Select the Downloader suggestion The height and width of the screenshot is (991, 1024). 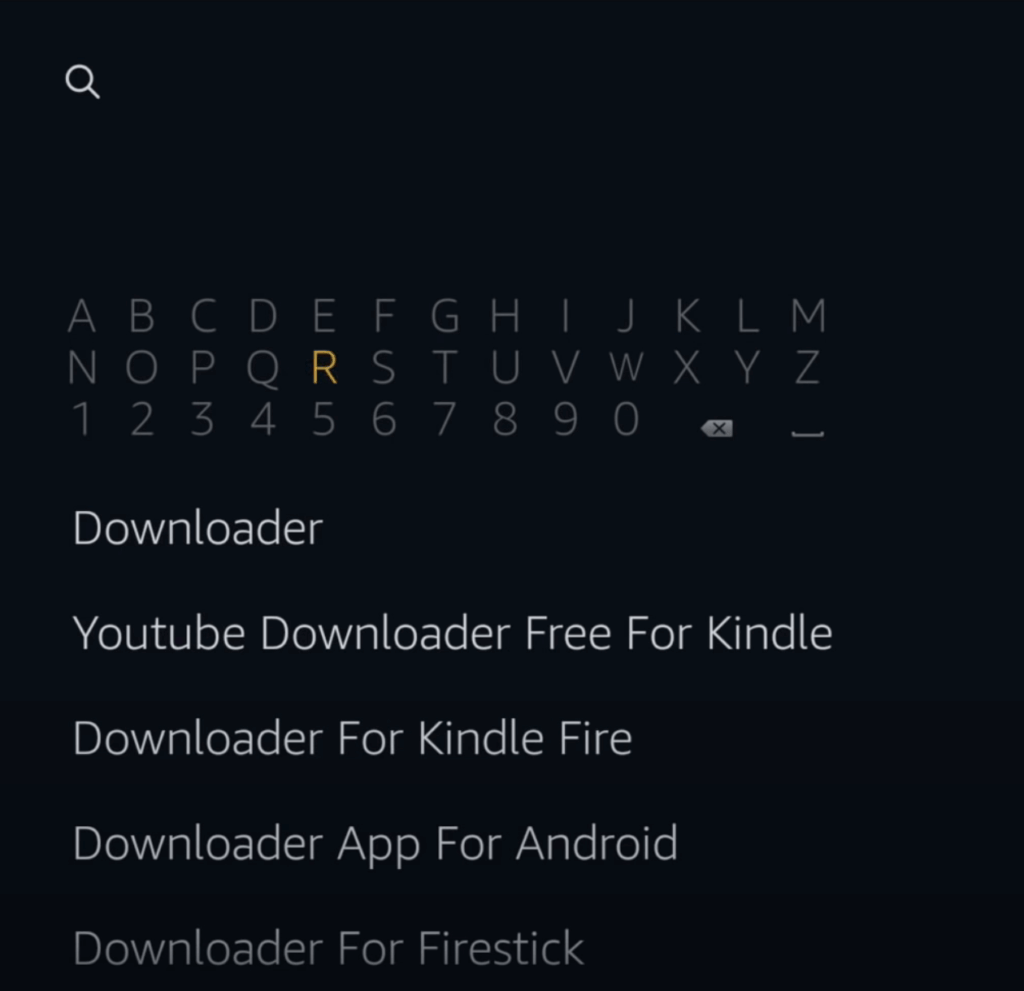[197, 528]
